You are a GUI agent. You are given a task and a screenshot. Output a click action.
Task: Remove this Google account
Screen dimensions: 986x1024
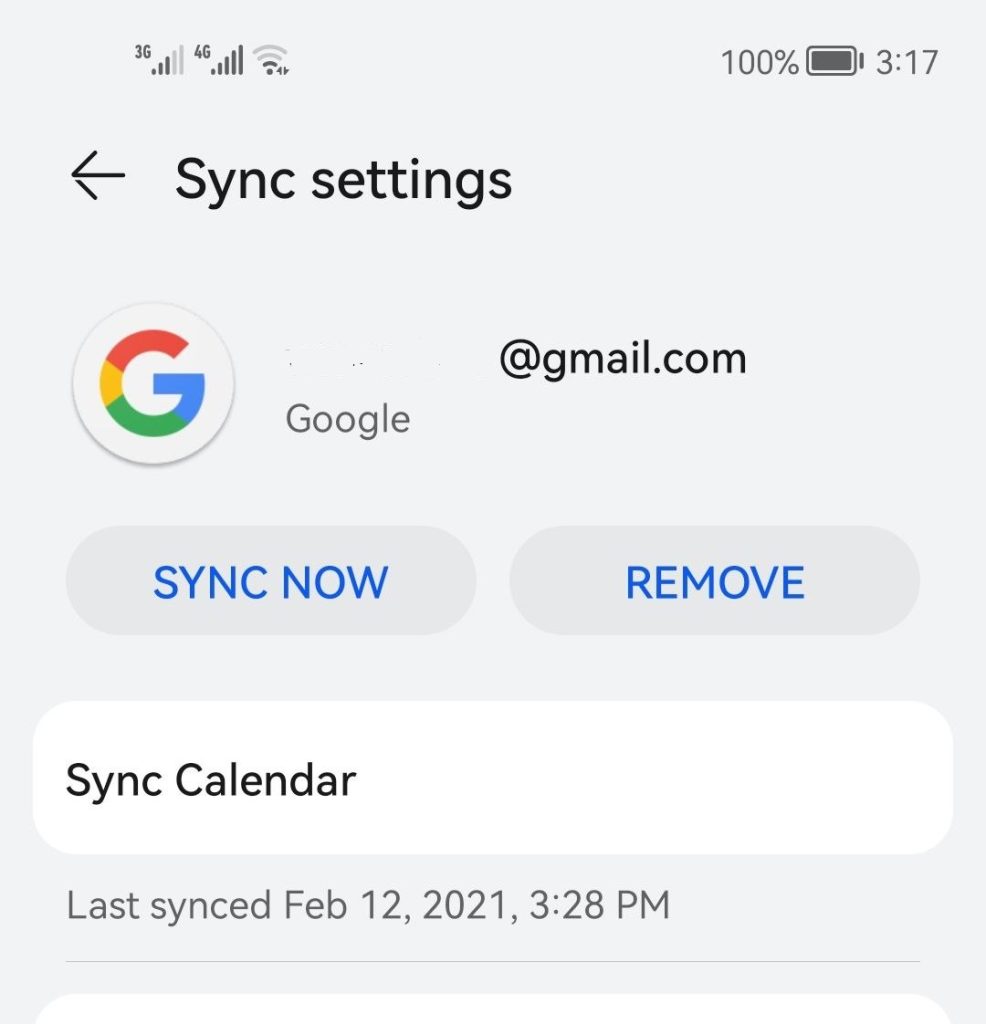click(714, 582)
